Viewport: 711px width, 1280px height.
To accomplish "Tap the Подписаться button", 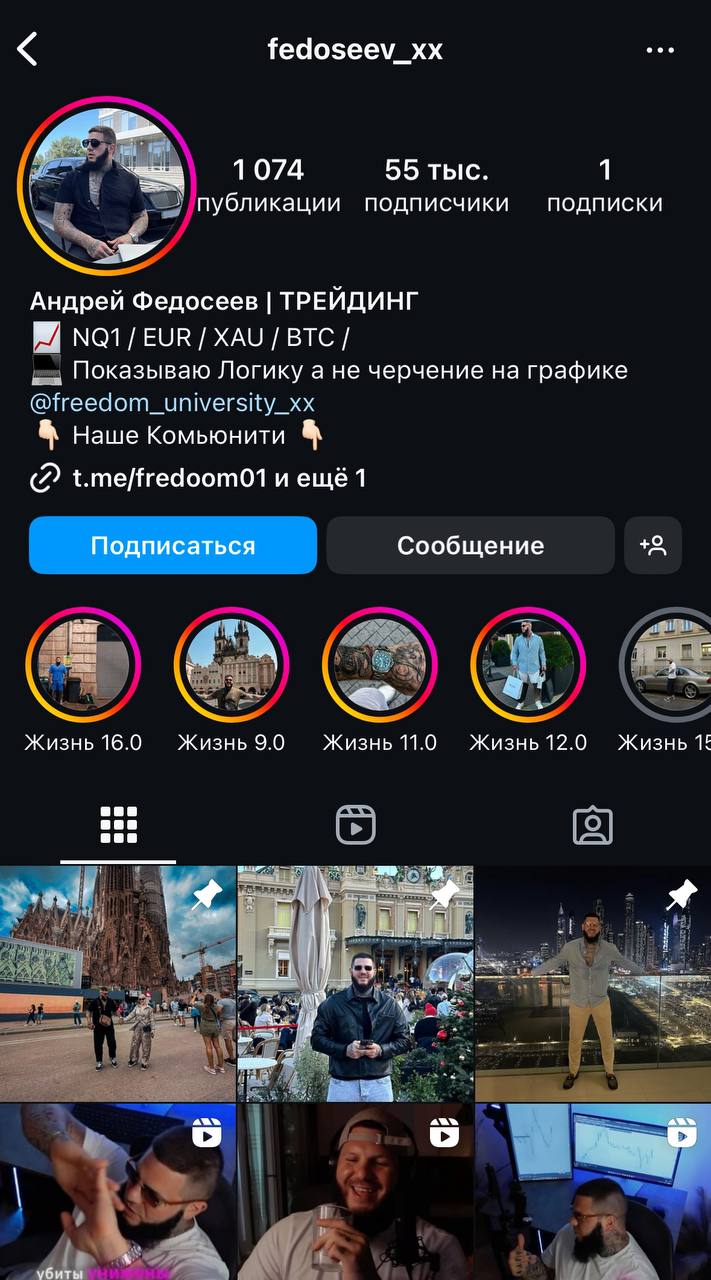I will (x=172, y=545).
